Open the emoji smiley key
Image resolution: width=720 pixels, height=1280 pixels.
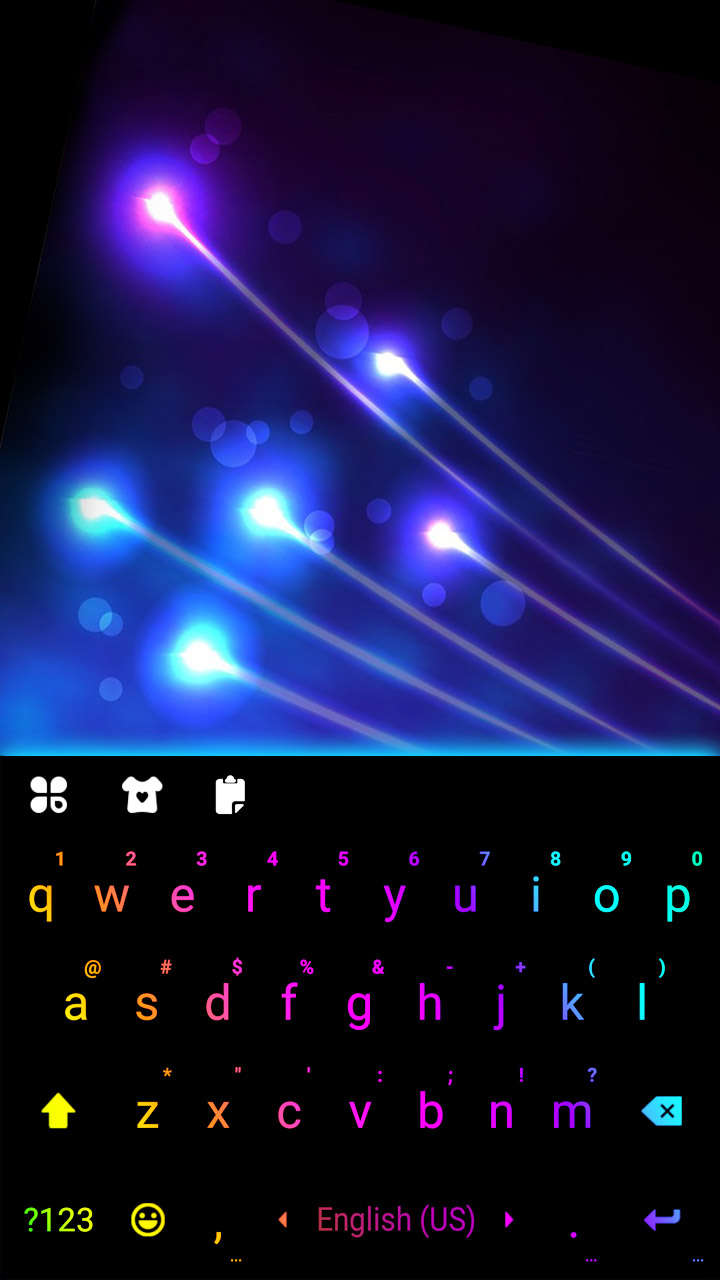click(148, 1220)
